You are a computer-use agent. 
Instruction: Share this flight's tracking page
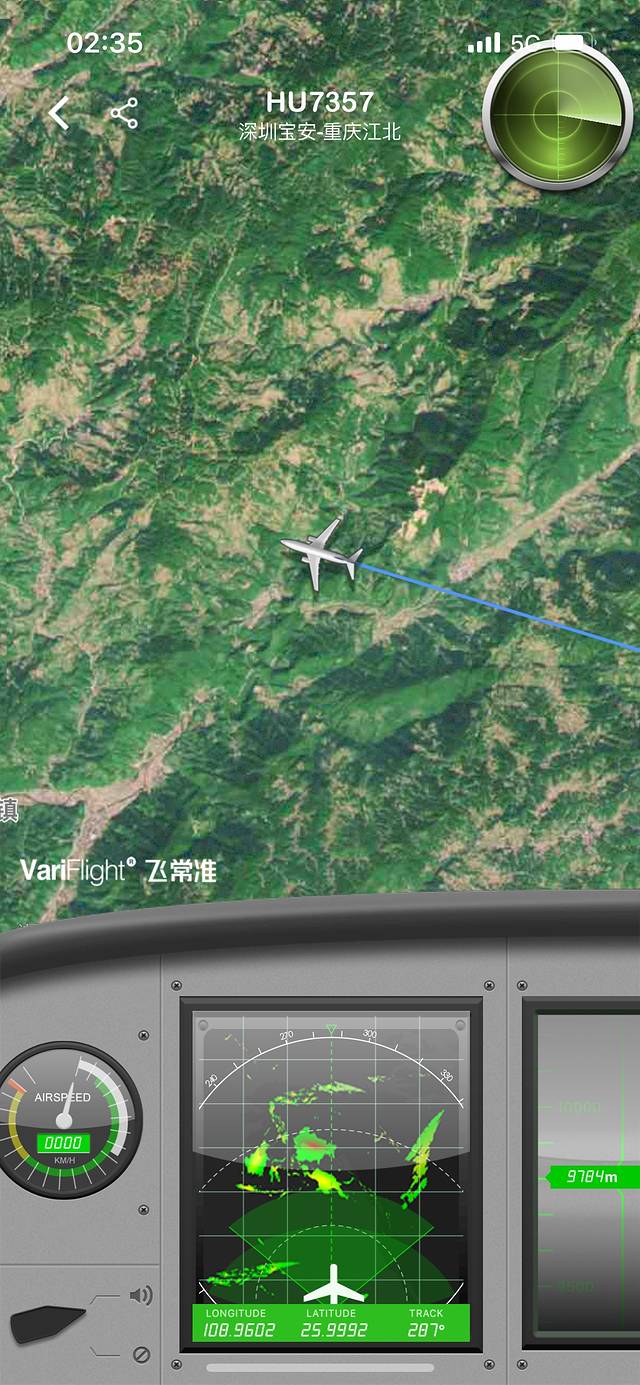point(124,113)
